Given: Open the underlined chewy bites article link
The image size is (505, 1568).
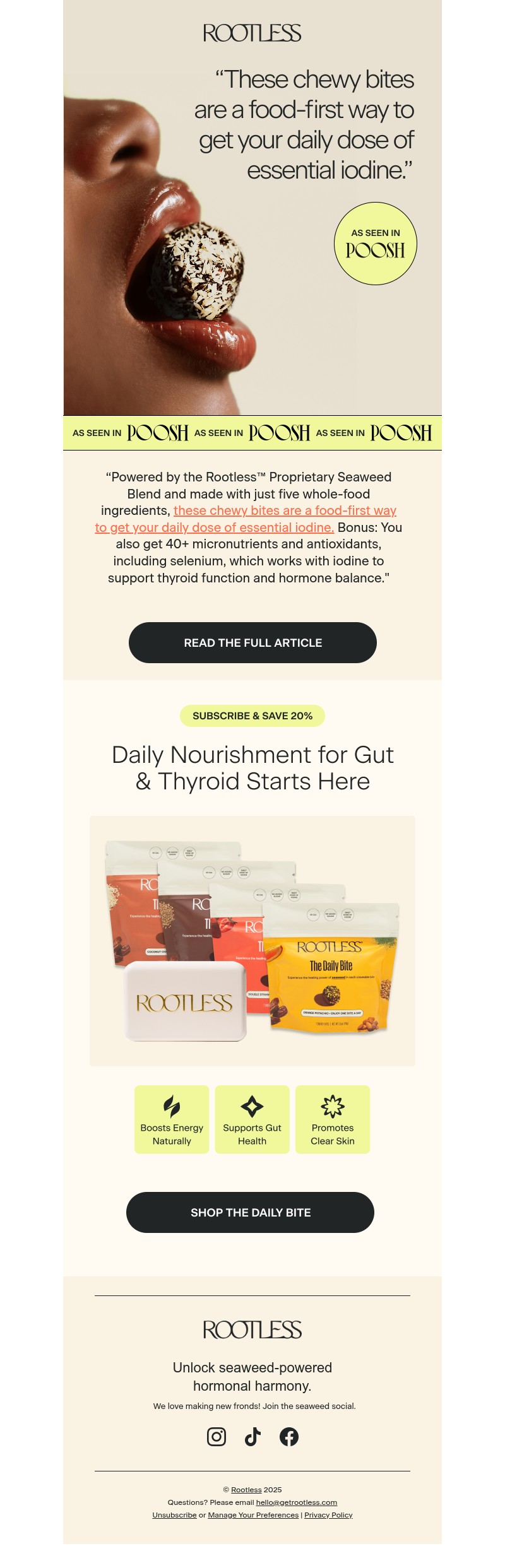Looking at the screenshot, I should point(284,510).
